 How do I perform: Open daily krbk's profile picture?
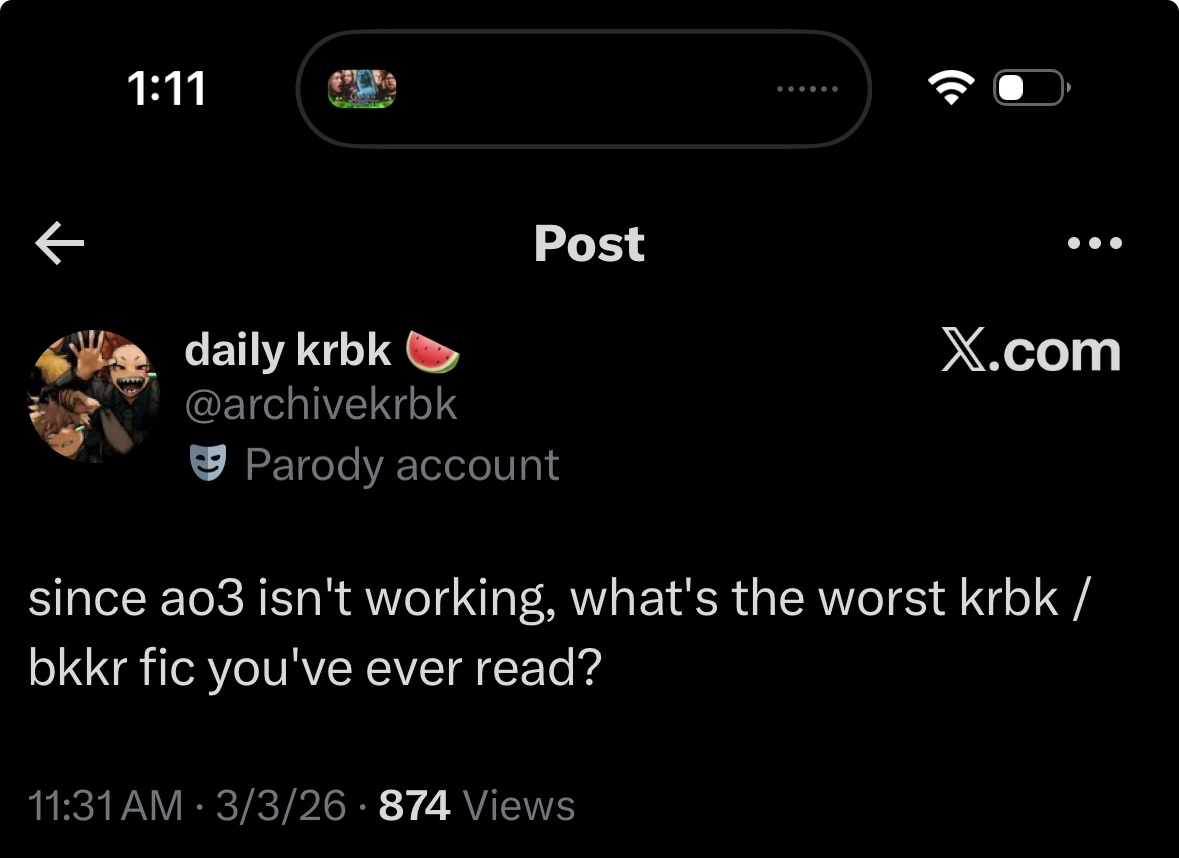coord(94,396)
